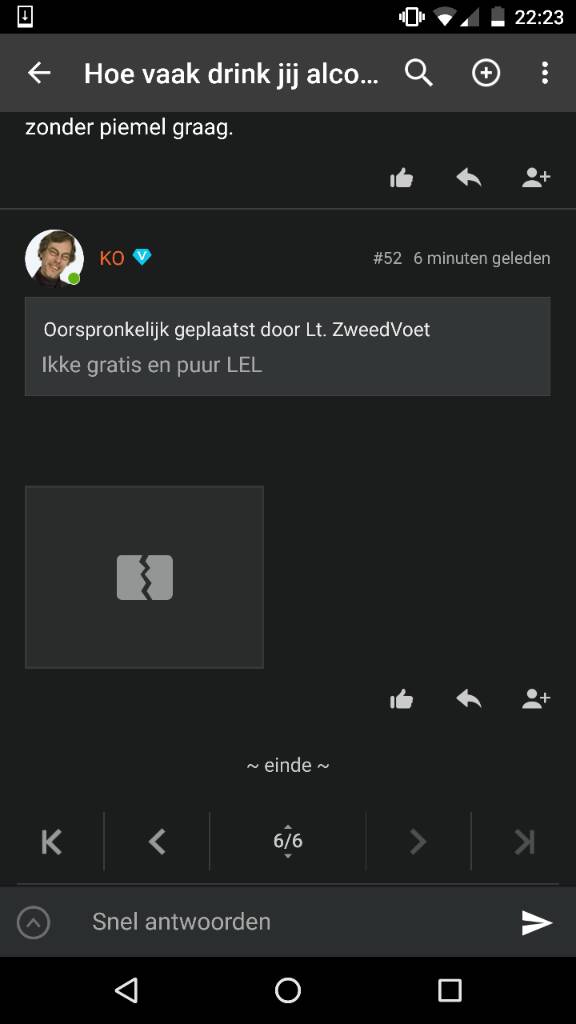Tap the plus circle icon in the app bar
This screenshot has height=1024, width=576.
coord(486,73)
